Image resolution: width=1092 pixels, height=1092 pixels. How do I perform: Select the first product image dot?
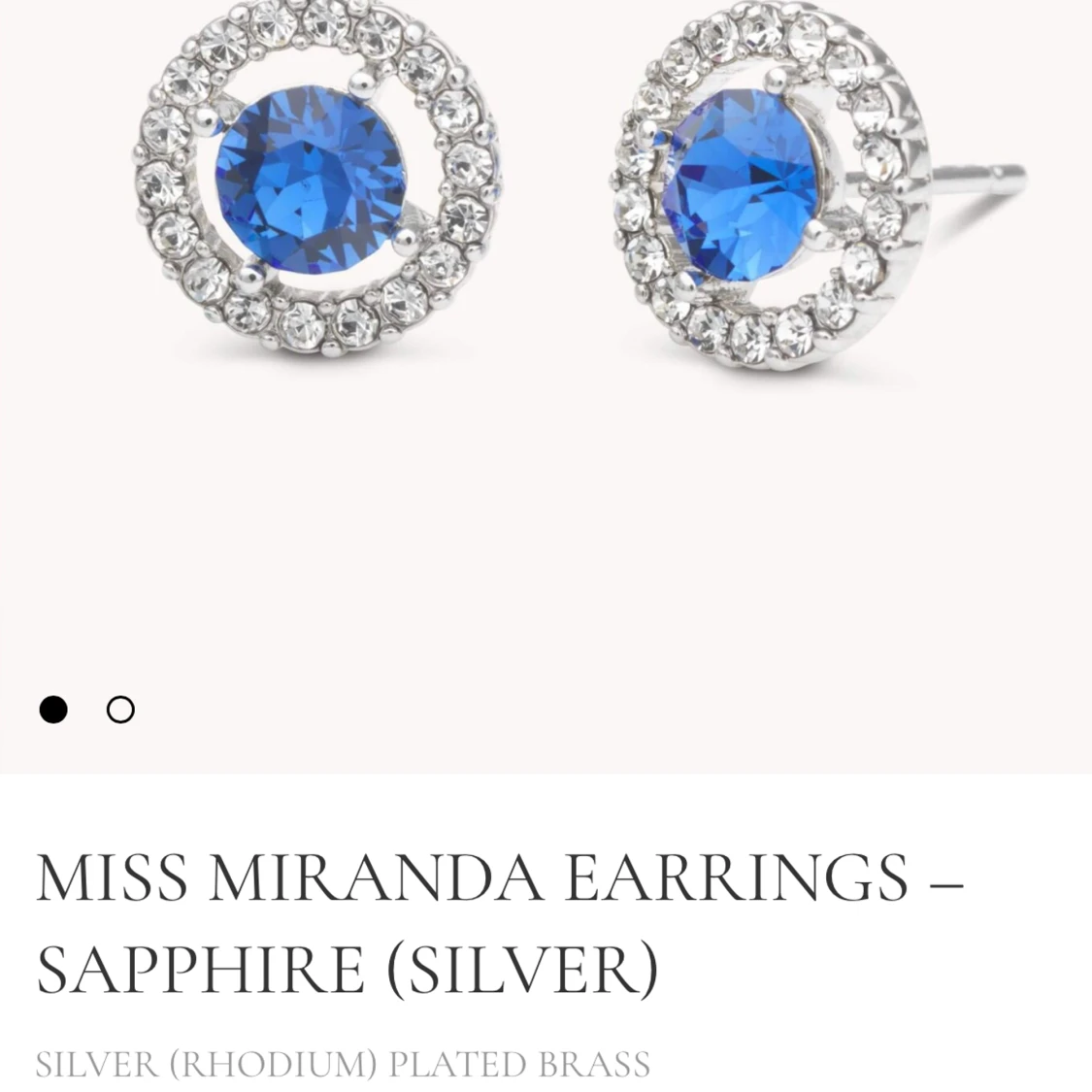[x=53, y=710]
